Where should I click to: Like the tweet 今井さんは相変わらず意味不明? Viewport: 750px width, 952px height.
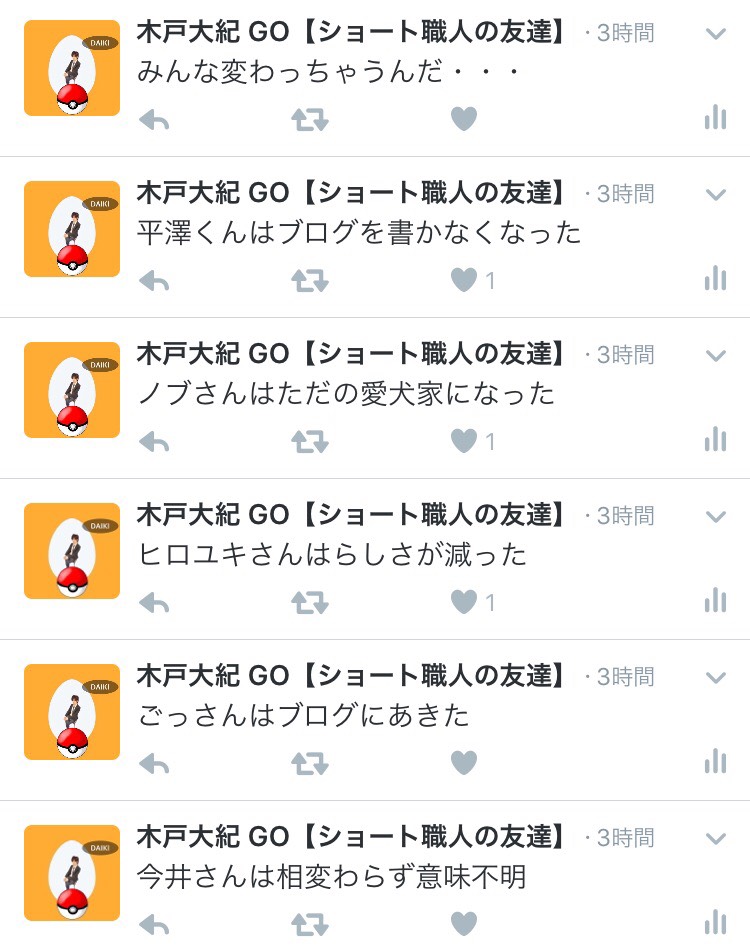[x=463, y=923]
